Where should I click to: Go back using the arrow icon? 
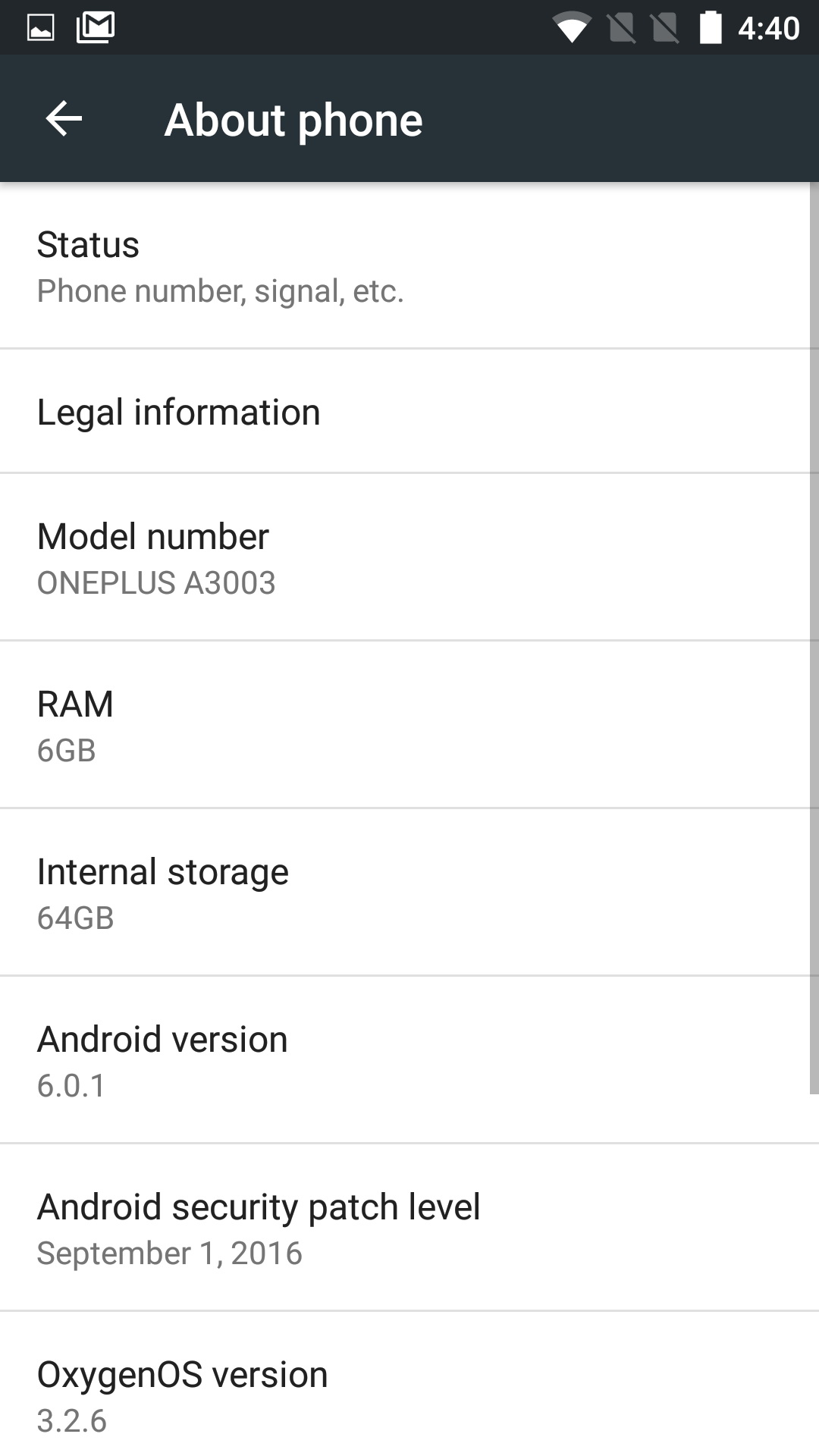pyautogui.click(x=64, y=119)
